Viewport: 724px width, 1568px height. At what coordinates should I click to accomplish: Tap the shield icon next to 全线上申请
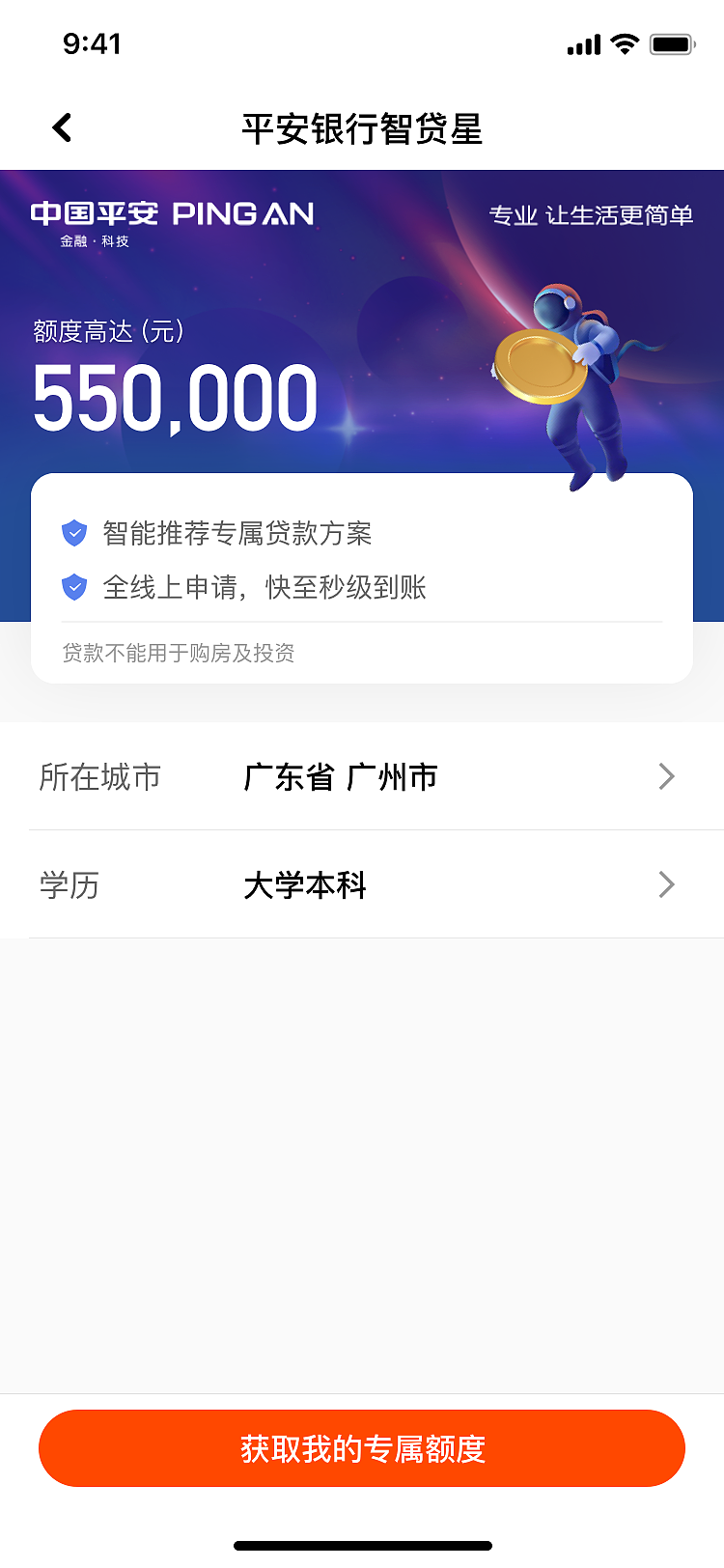point(74,584)
